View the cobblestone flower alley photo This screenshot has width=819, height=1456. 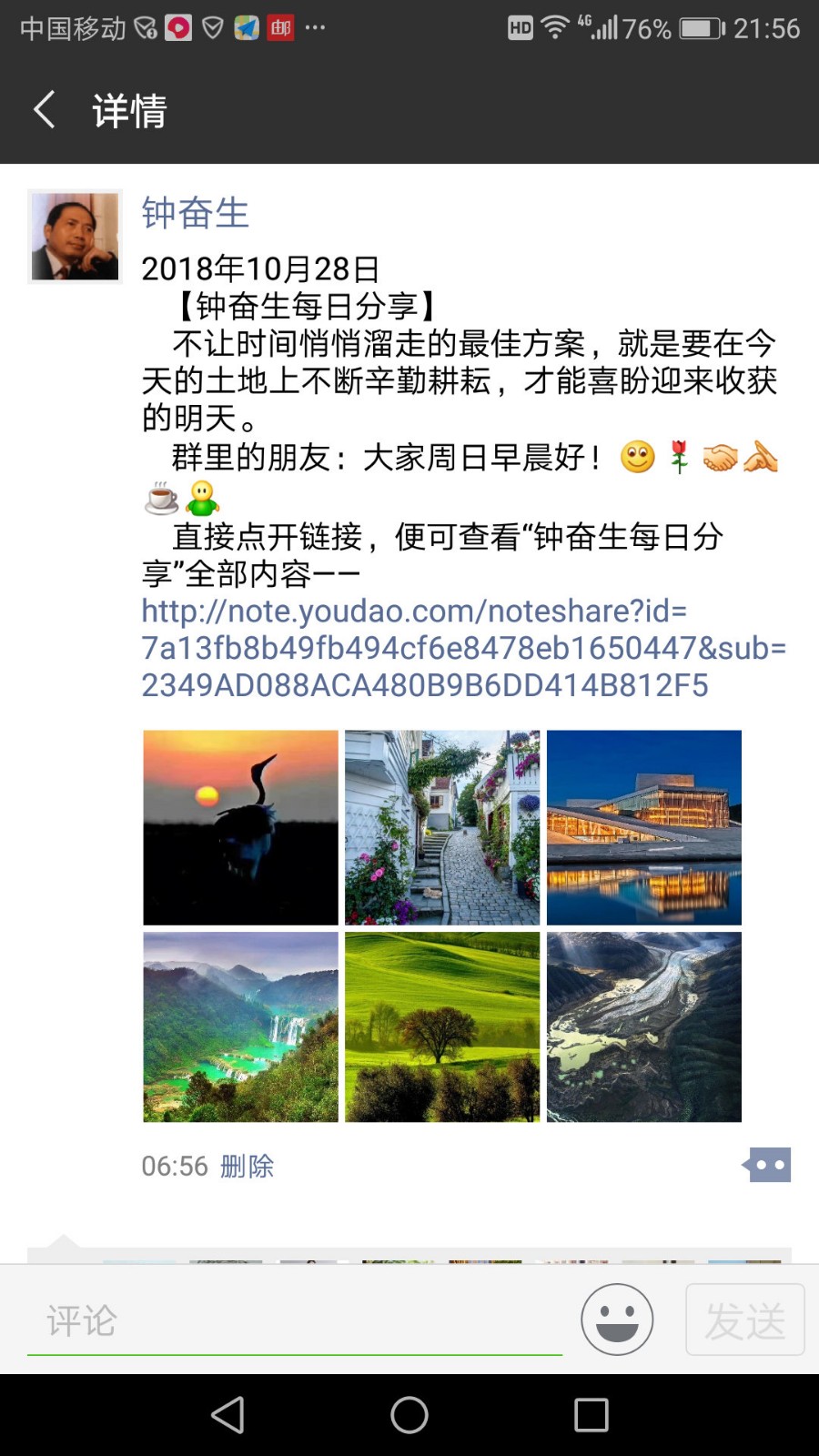point(442,827)
